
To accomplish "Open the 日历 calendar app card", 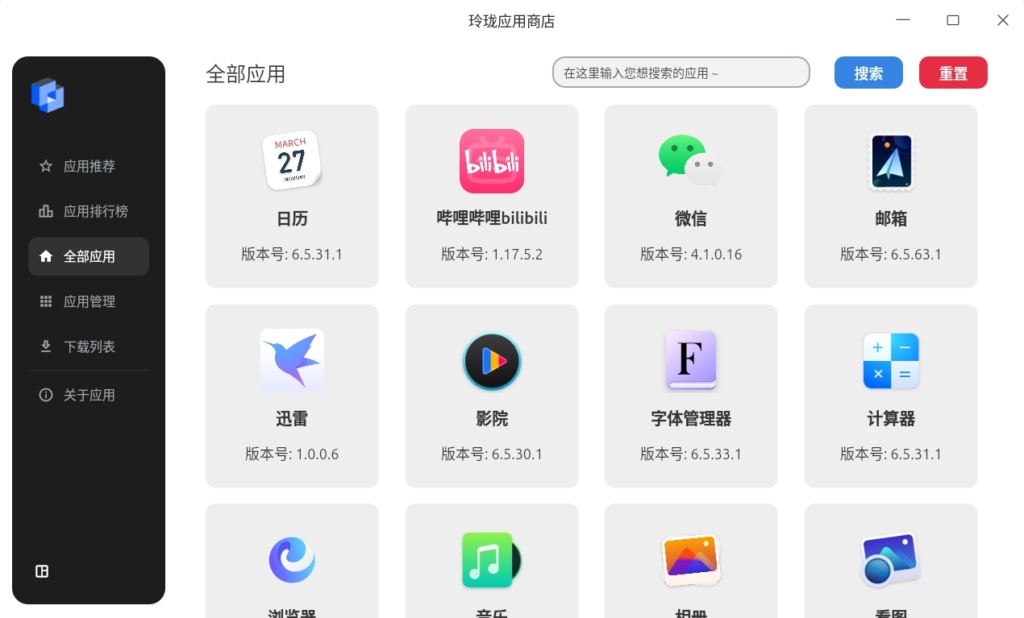I will click(x=292, y=196).
